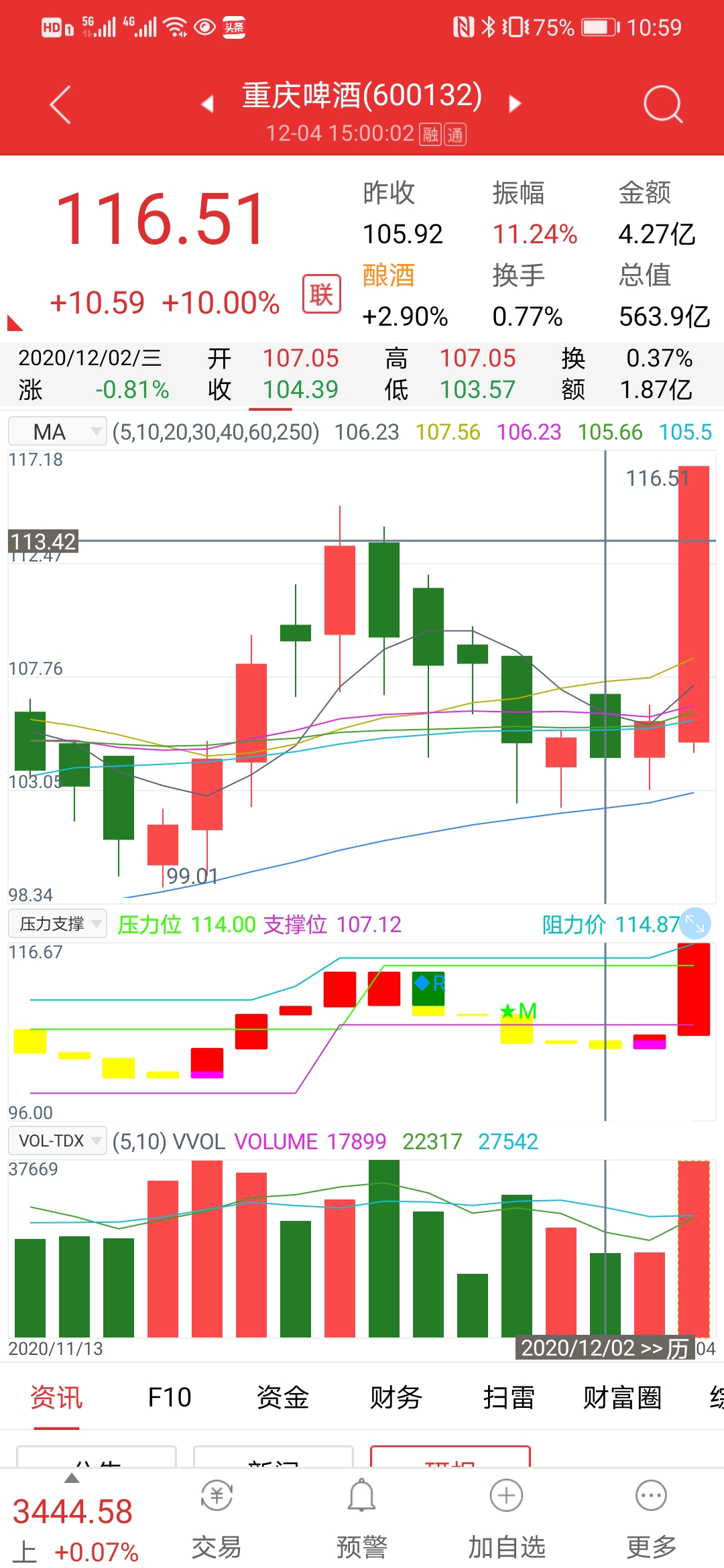The height and width of the screenshot is (1568, 724).
Task: Open 交易 trading from bottom bar
Action: 217,1519
